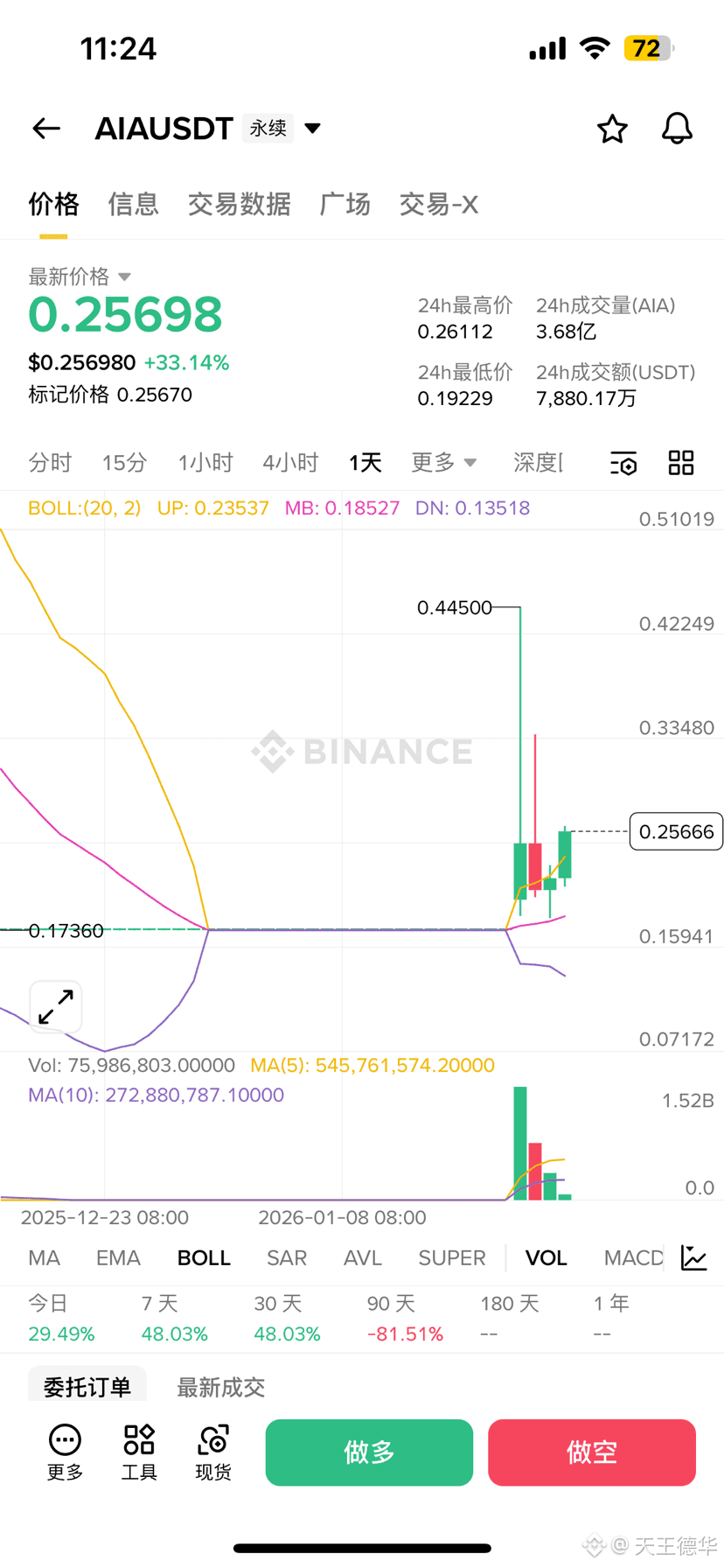This screenshot has width=724, height=1568.
Task: Expand the chart to fullscreen
Action: point(56,1006)
